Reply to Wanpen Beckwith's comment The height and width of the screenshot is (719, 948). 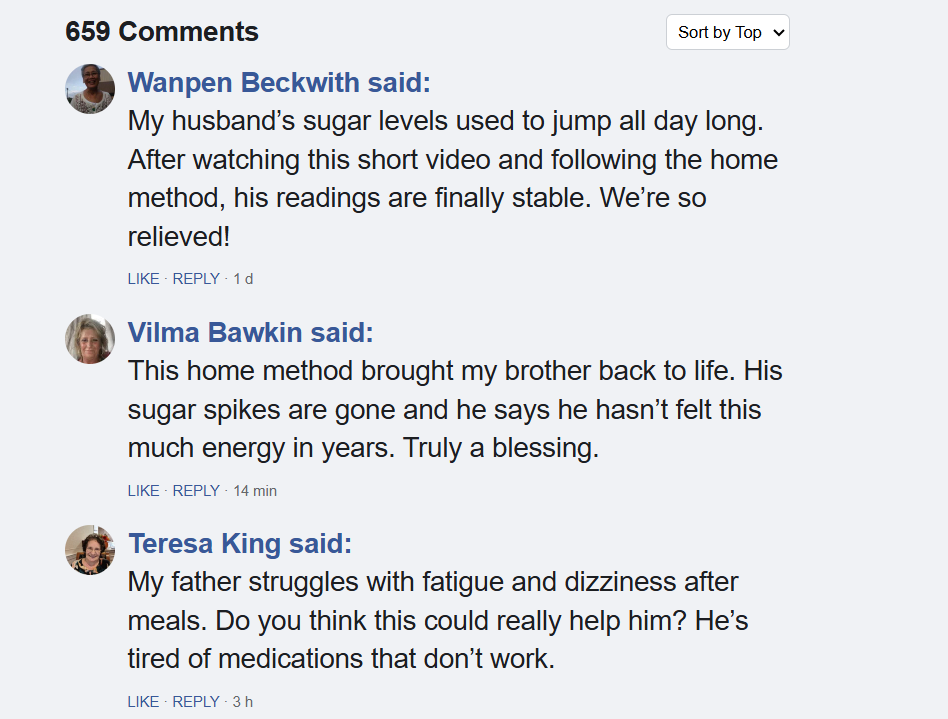click(x=196, y=279)
